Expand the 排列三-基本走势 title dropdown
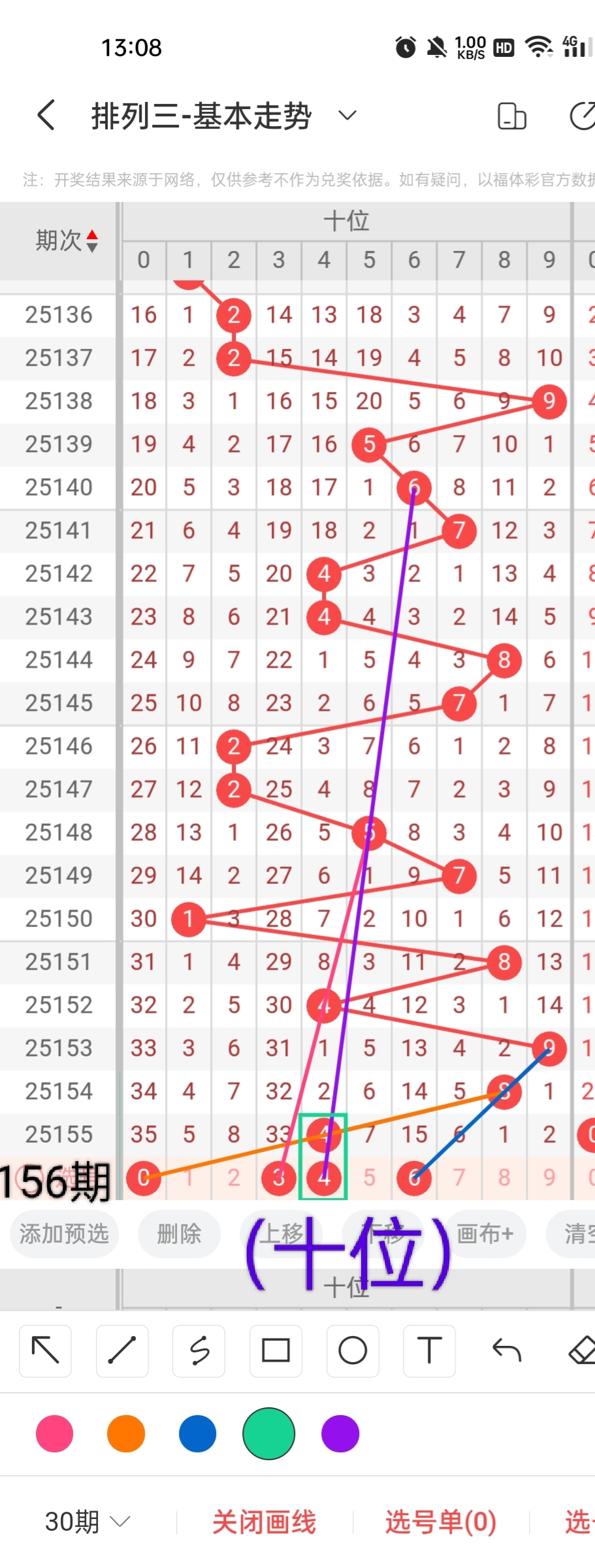This screenshot has height=1568, width=595. 347,116
